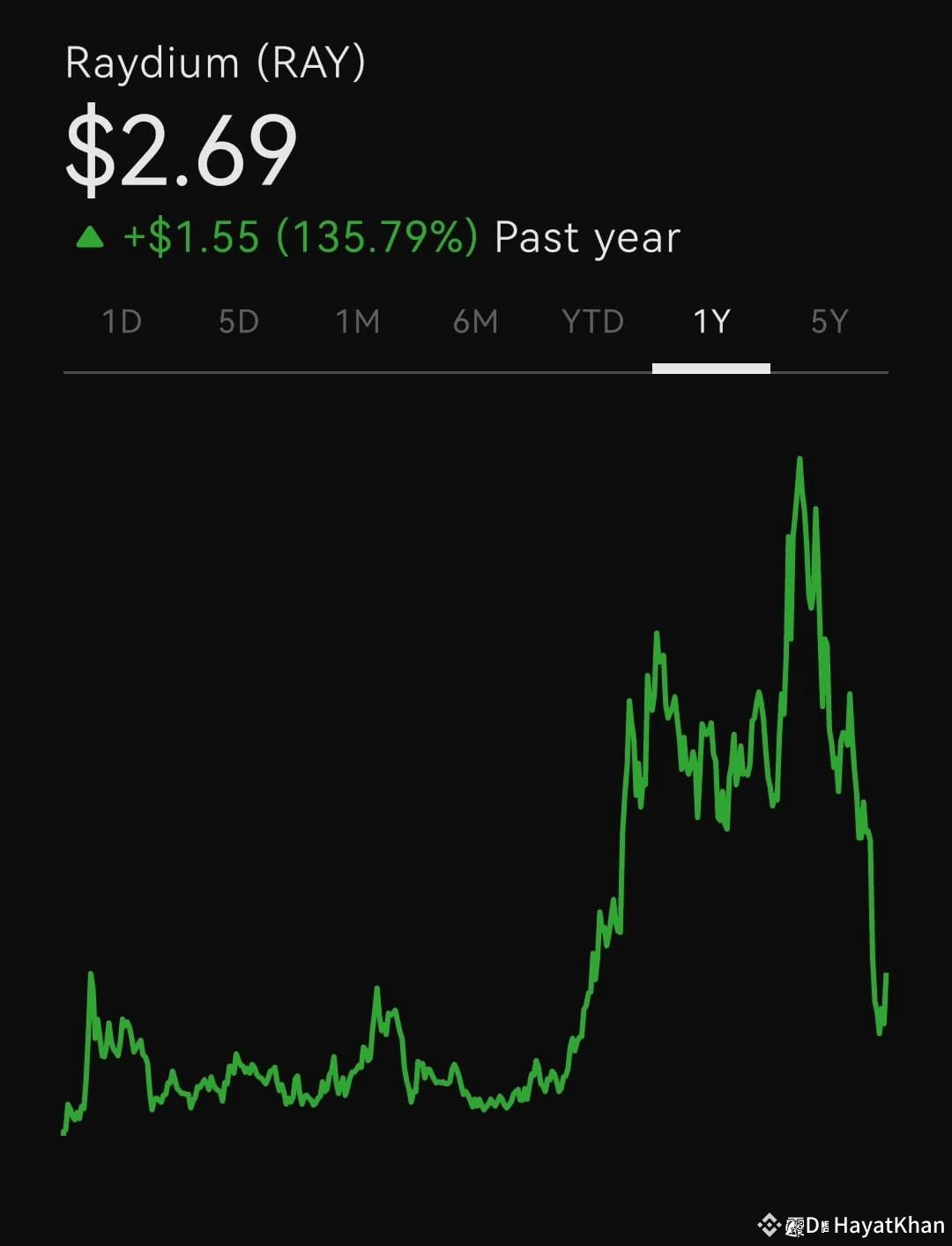The image size is (952, 1246).
Task: Select the 1D time range
Action: coord(121,322)
